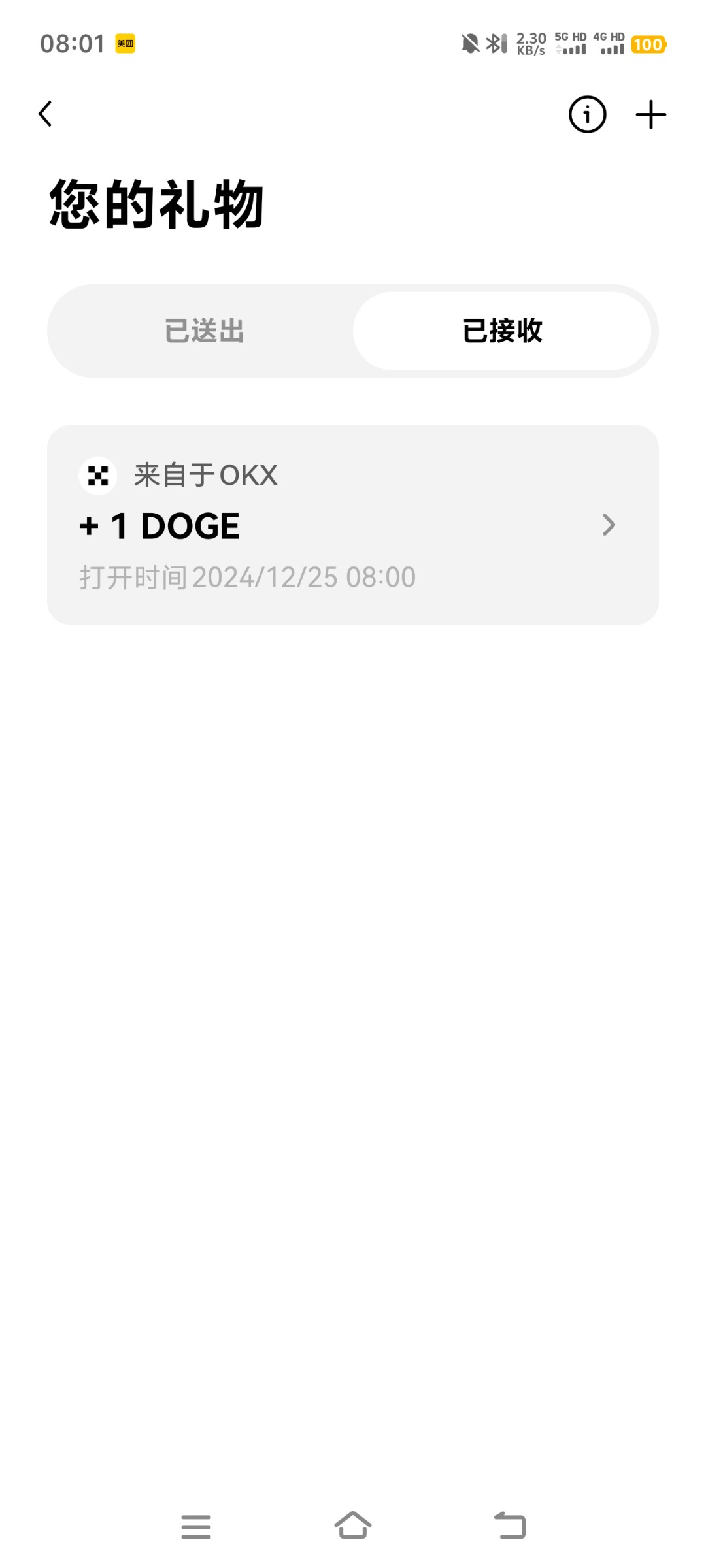Switch to the 已送出 tab
The image size is (706, 1568).
click(204, 331)
